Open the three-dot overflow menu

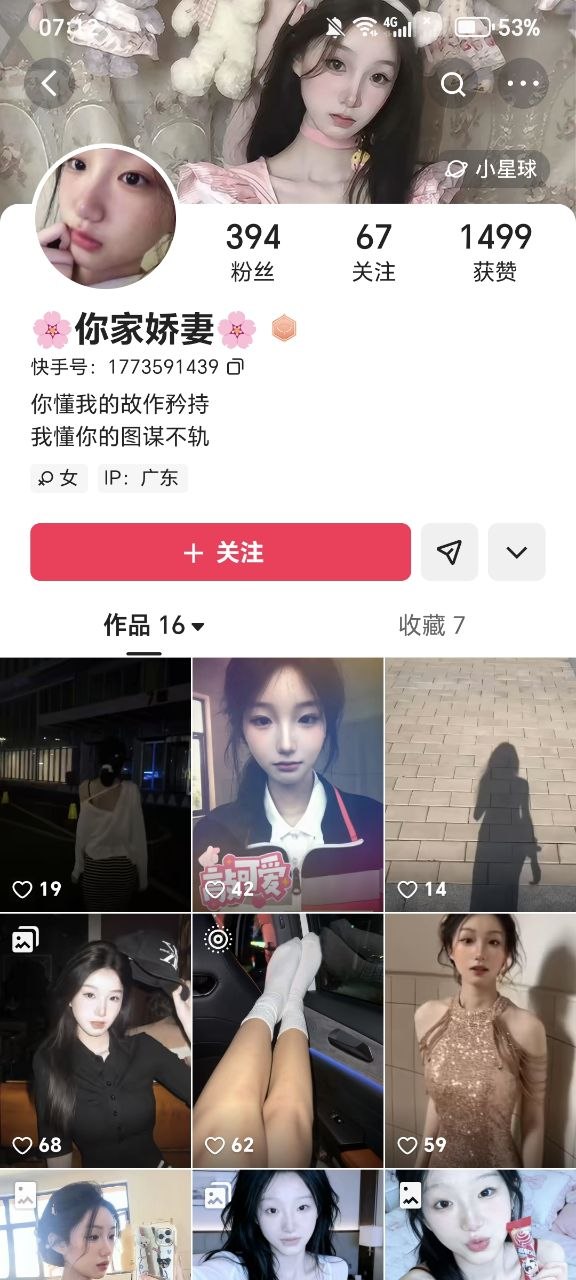tap(523, 84)
